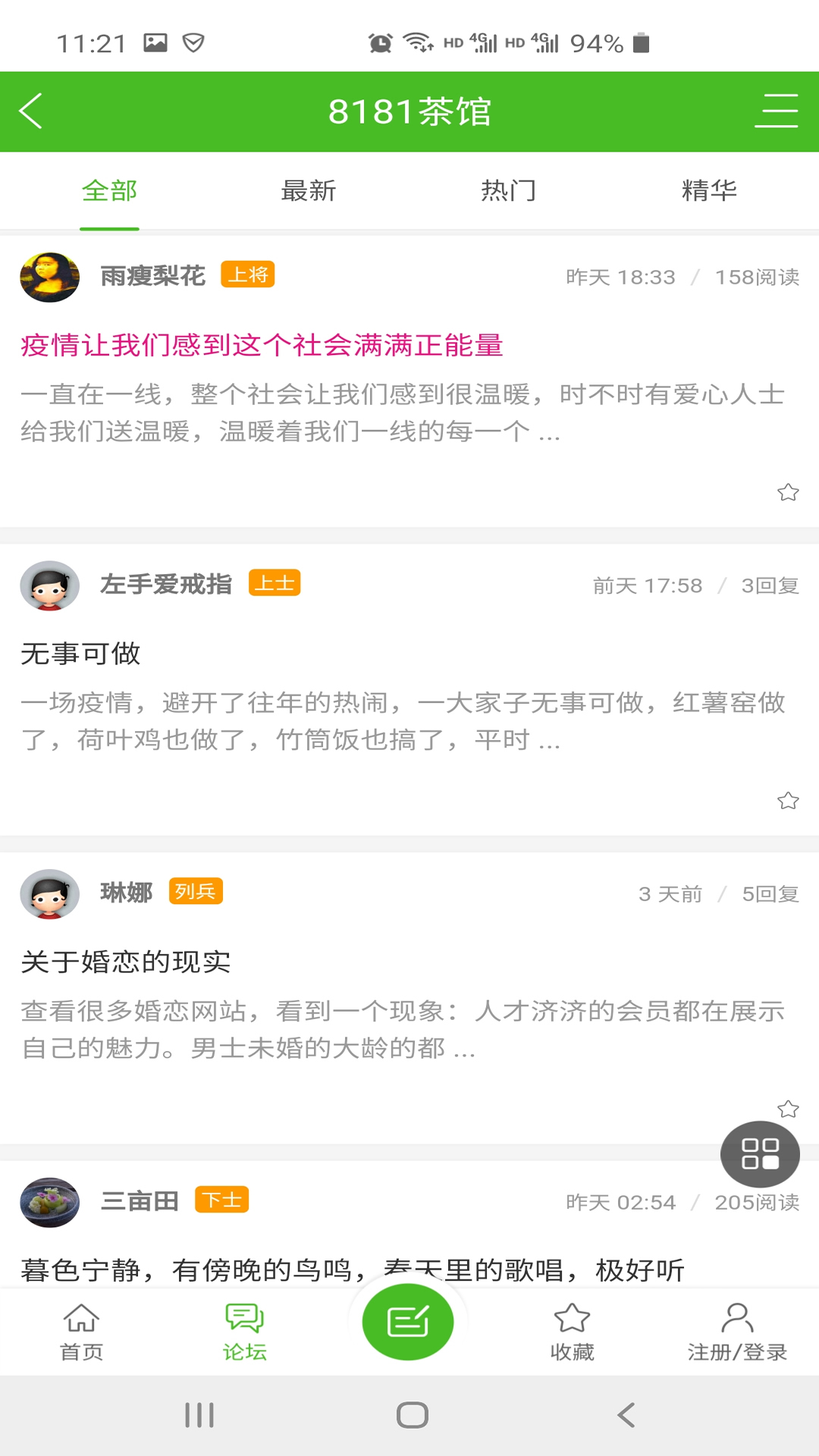Toggle the favorite star on 无事可做 post
The image size is (819, 1456).
click(788, 800)
